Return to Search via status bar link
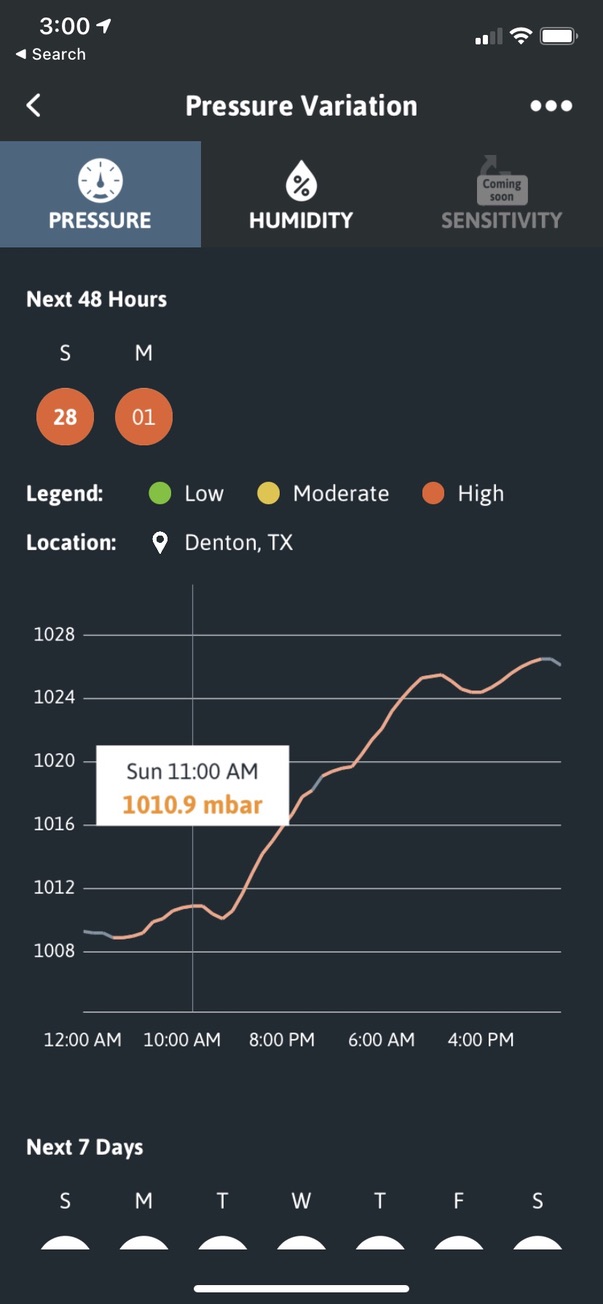Image resolution: width=603 pixels, height=1304 pixels. [x=51, y=54]
